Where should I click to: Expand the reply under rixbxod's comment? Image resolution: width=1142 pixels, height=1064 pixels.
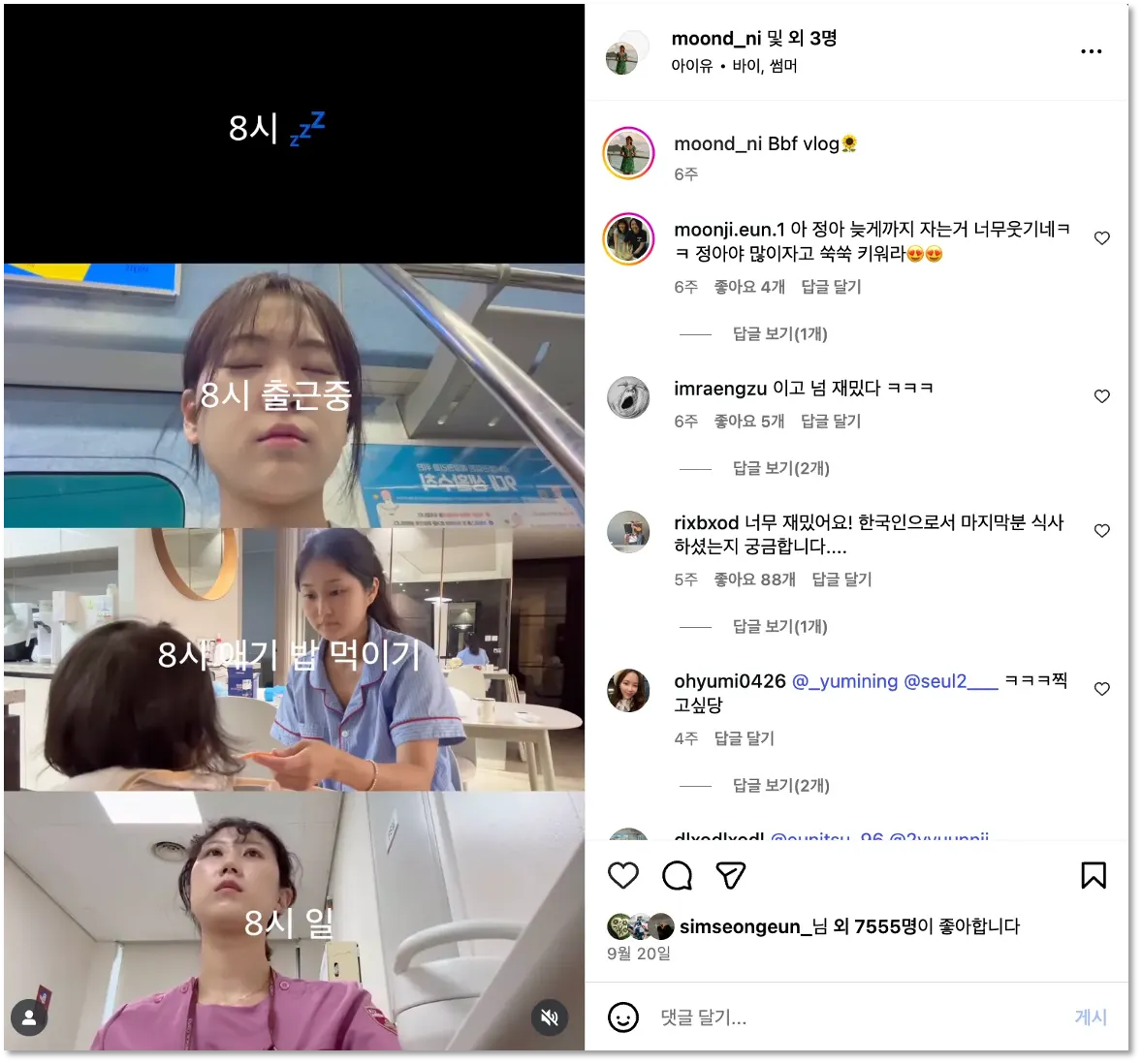[779, 627]
